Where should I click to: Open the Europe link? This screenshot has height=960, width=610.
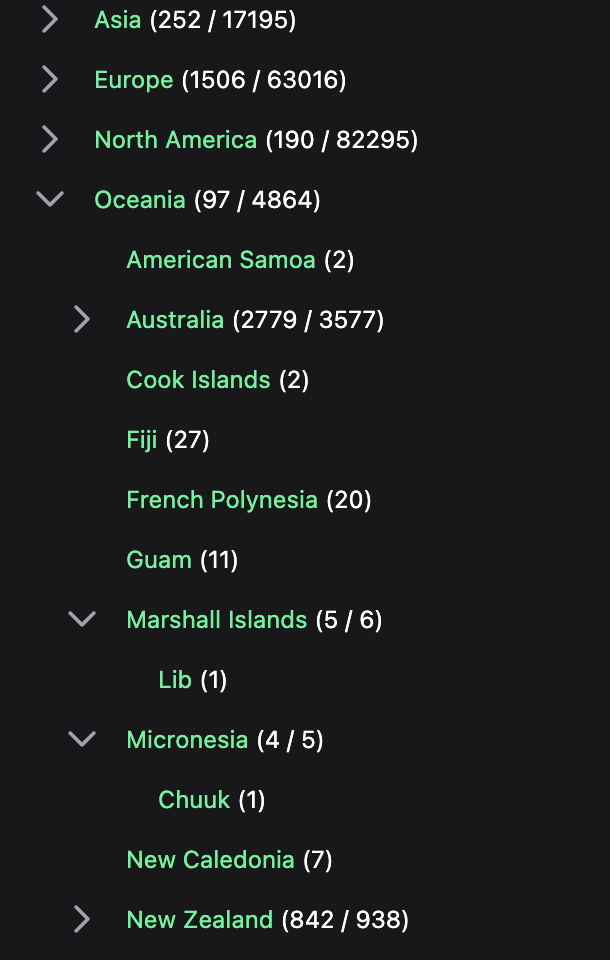(x=134, y=80)
